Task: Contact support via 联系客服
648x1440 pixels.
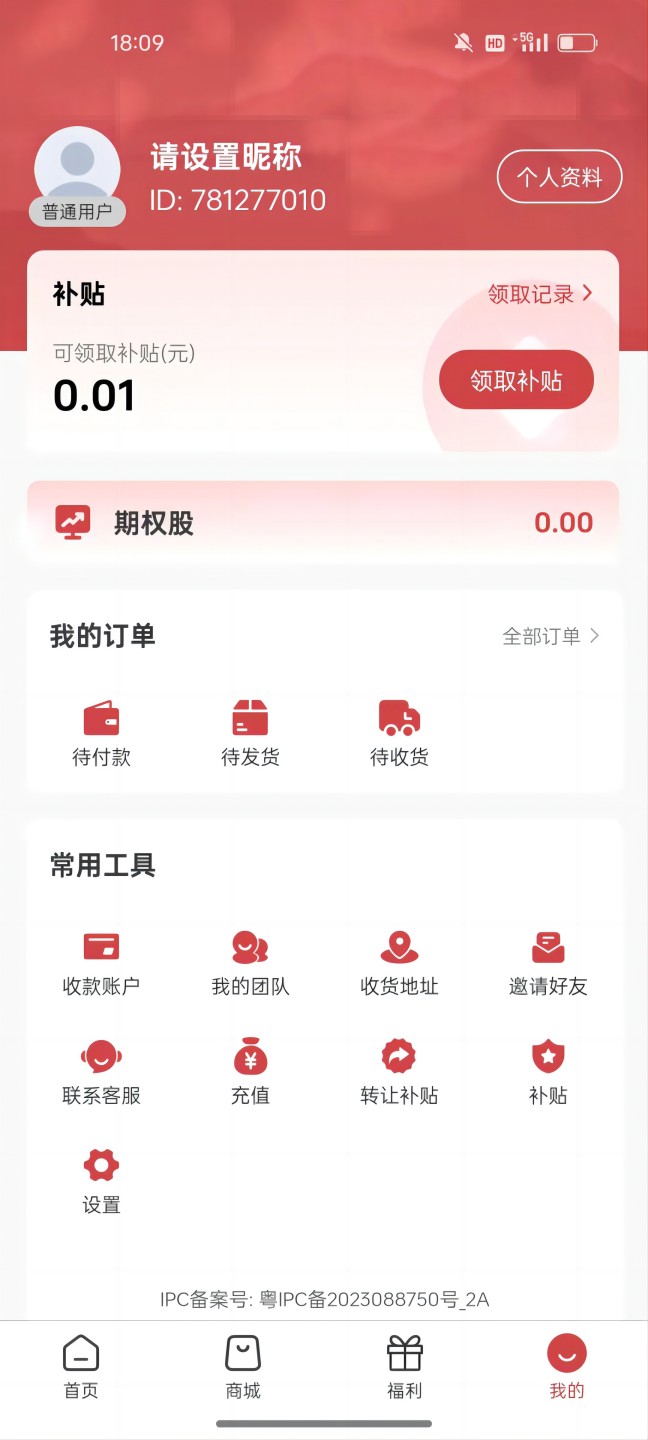Action: pyautogui.click(x=101, y=1071)
